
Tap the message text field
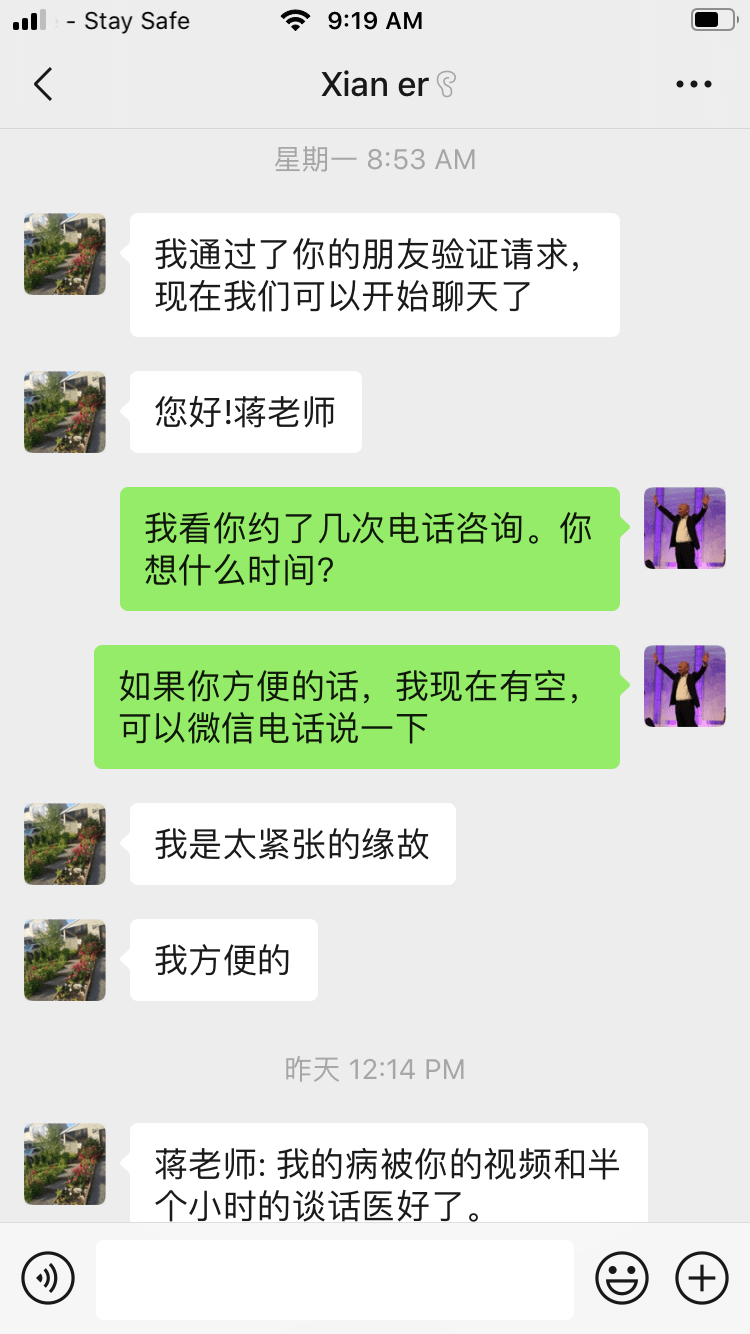click(334, 1279)
